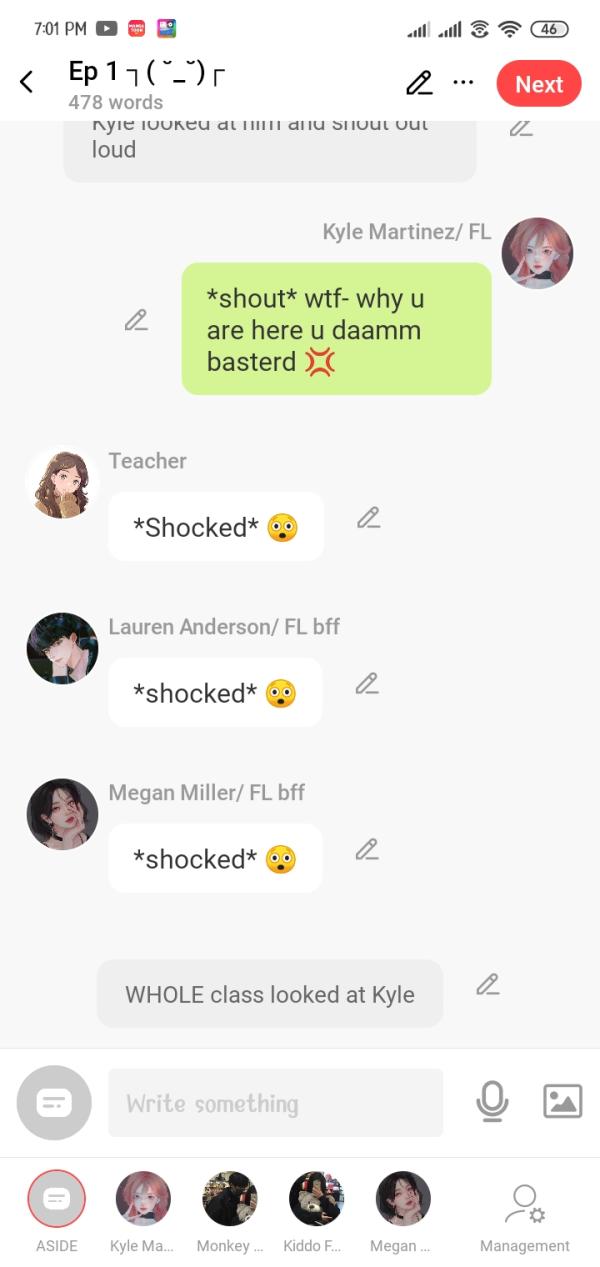This screenshot has height=1267, width=600.
Task: Choose the Megan character in bottom bar
Action: point(402,1199)
